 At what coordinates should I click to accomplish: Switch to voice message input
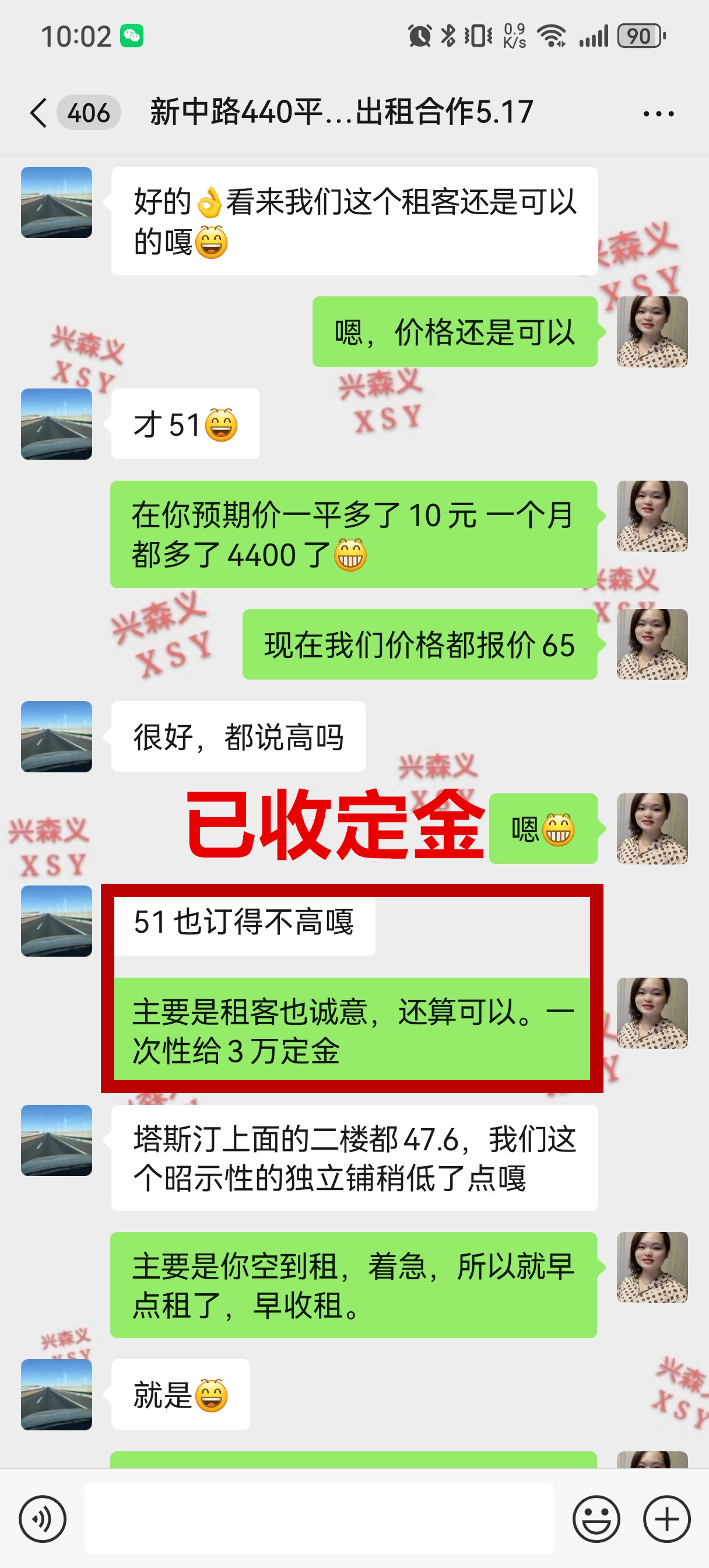click(42, 1518)
